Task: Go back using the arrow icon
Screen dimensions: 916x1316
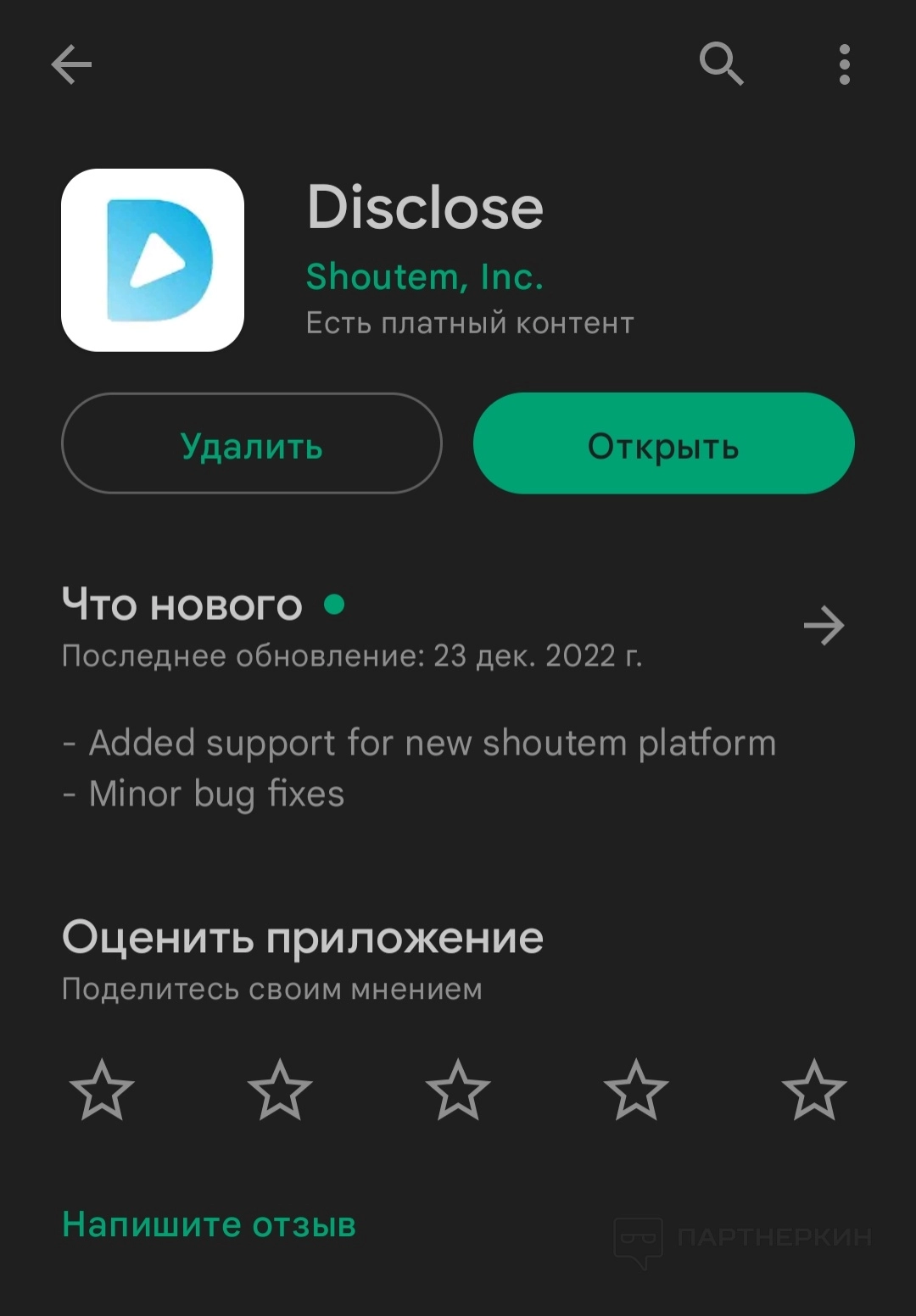Action: click(x=71, y=64)
